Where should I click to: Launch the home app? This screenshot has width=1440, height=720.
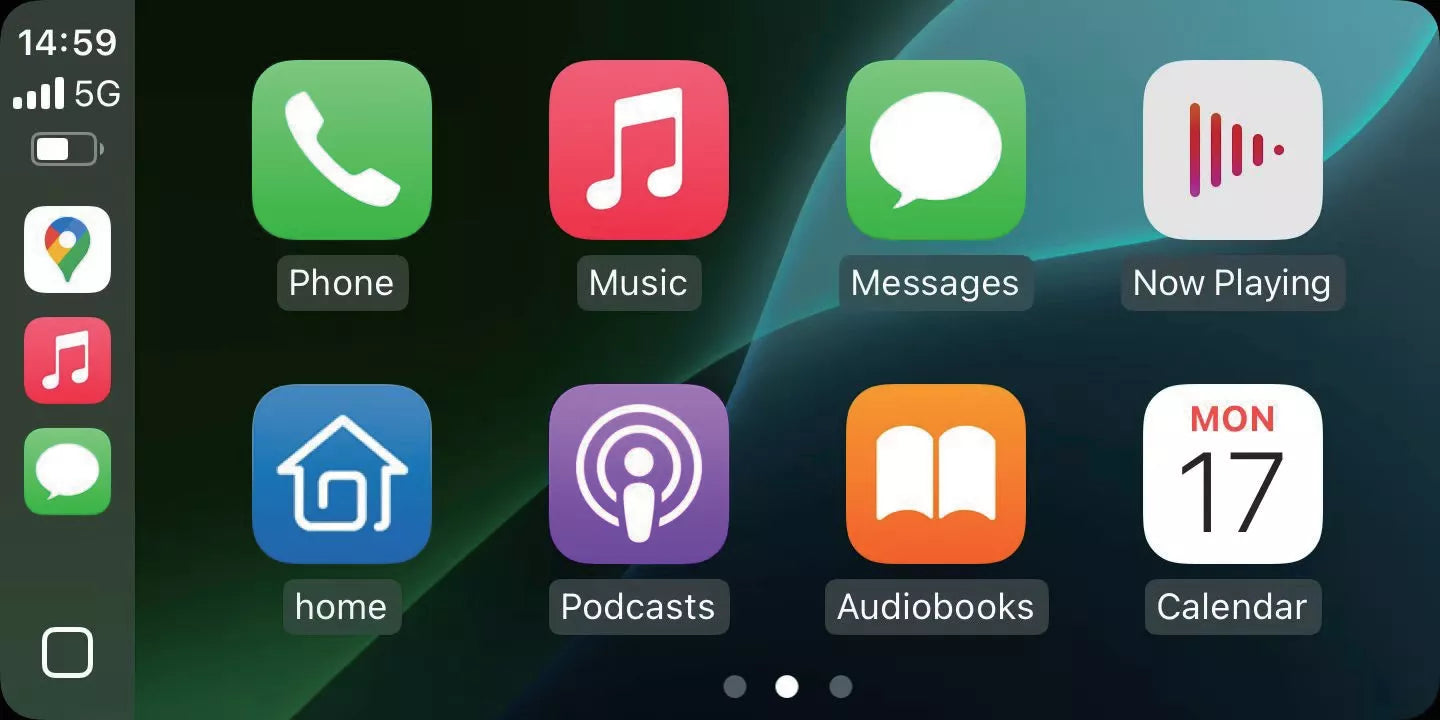pos(341,474)
